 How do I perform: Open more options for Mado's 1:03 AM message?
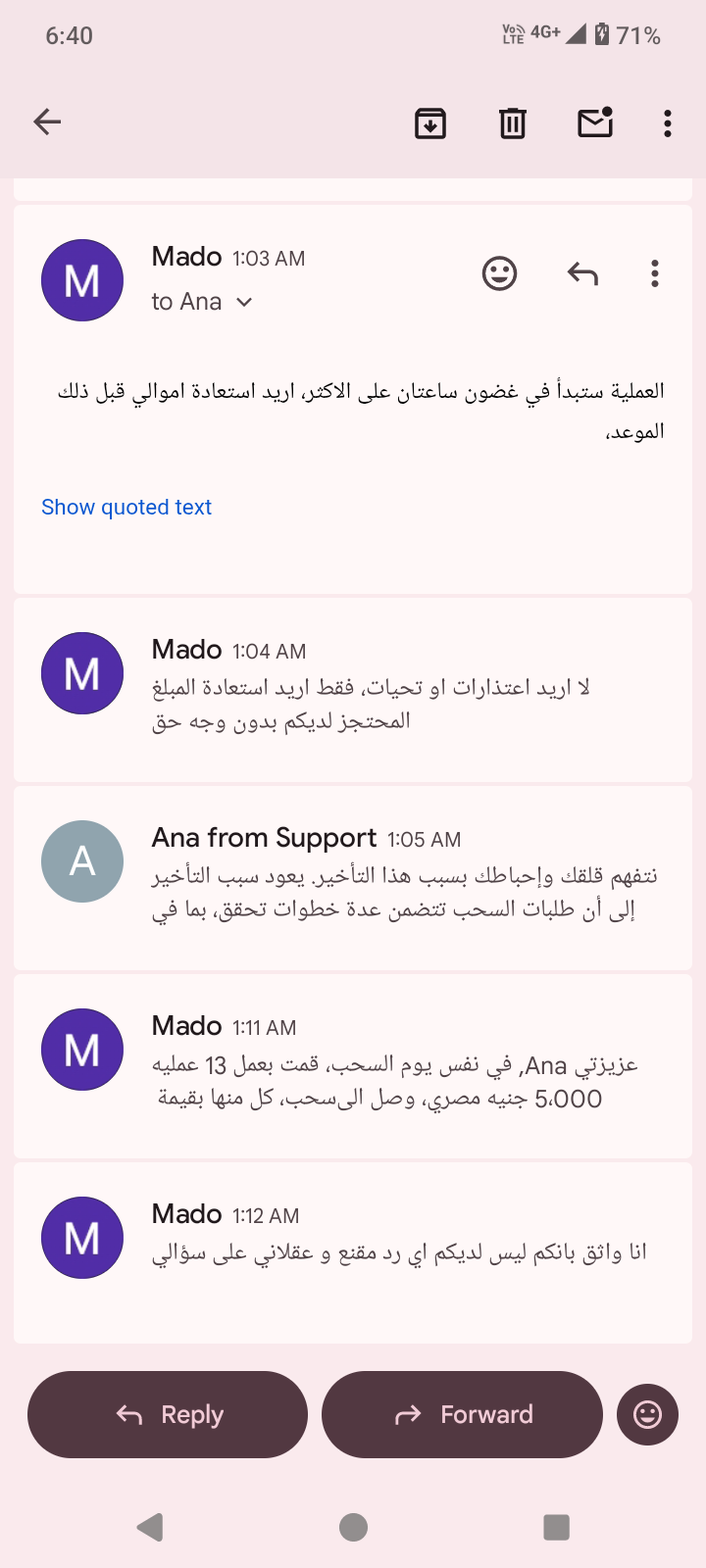pyautogui.click(x=655, y=273)
